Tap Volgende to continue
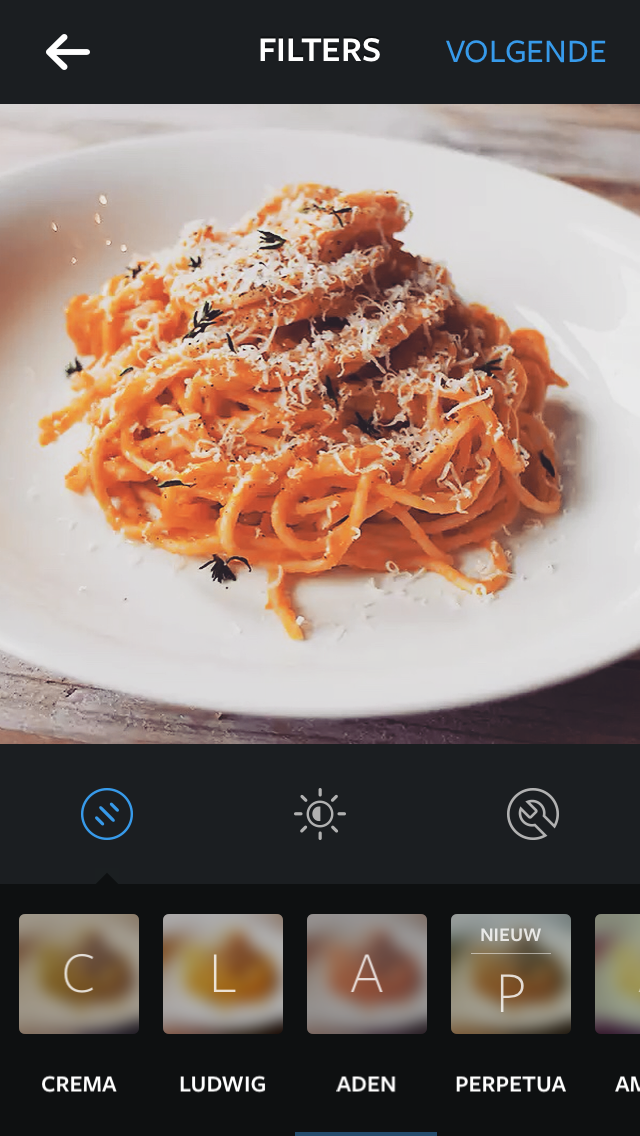This screenshot has width=640, height=1136. [x=526, y=52]
